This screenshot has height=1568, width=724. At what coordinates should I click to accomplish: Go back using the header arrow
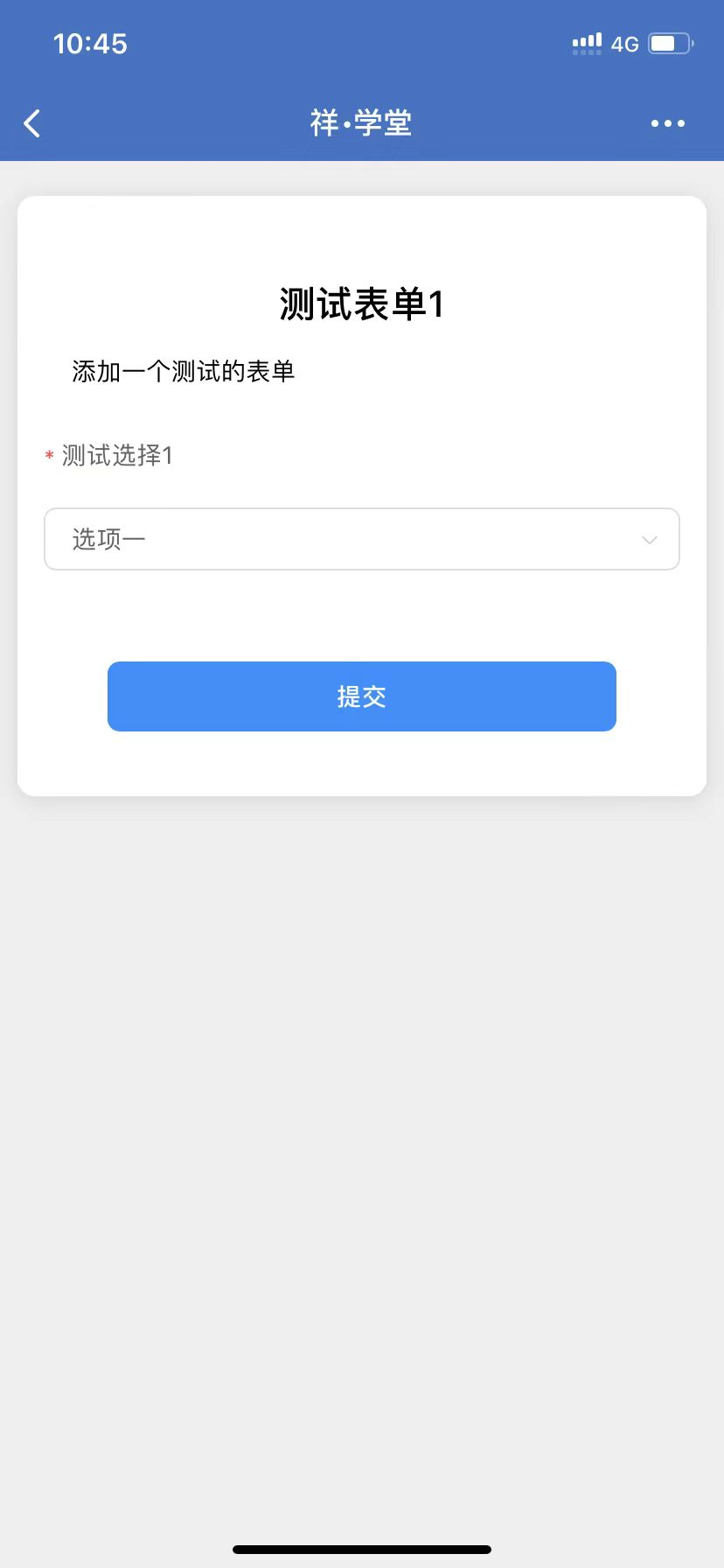click(x=32, y=123)
